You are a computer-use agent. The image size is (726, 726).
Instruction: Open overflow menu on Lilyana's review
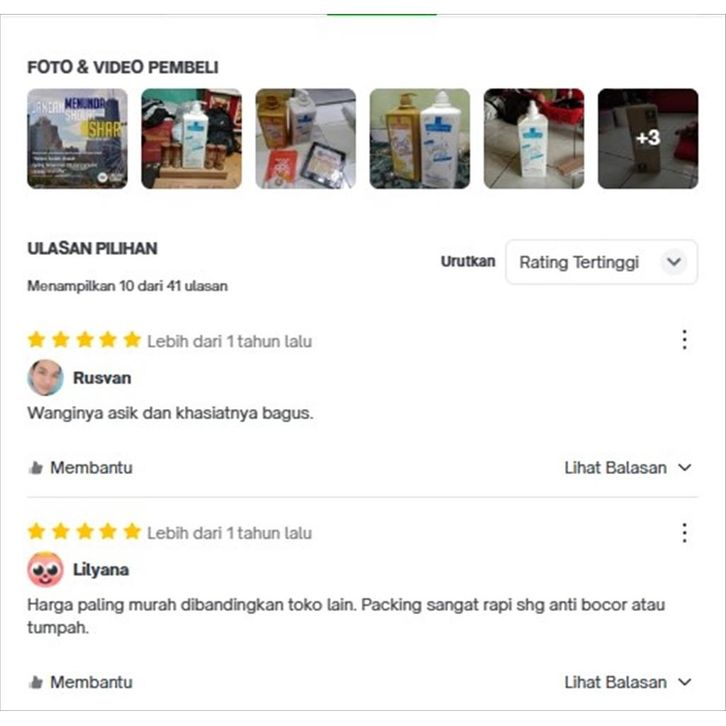[x=684, y=532]
